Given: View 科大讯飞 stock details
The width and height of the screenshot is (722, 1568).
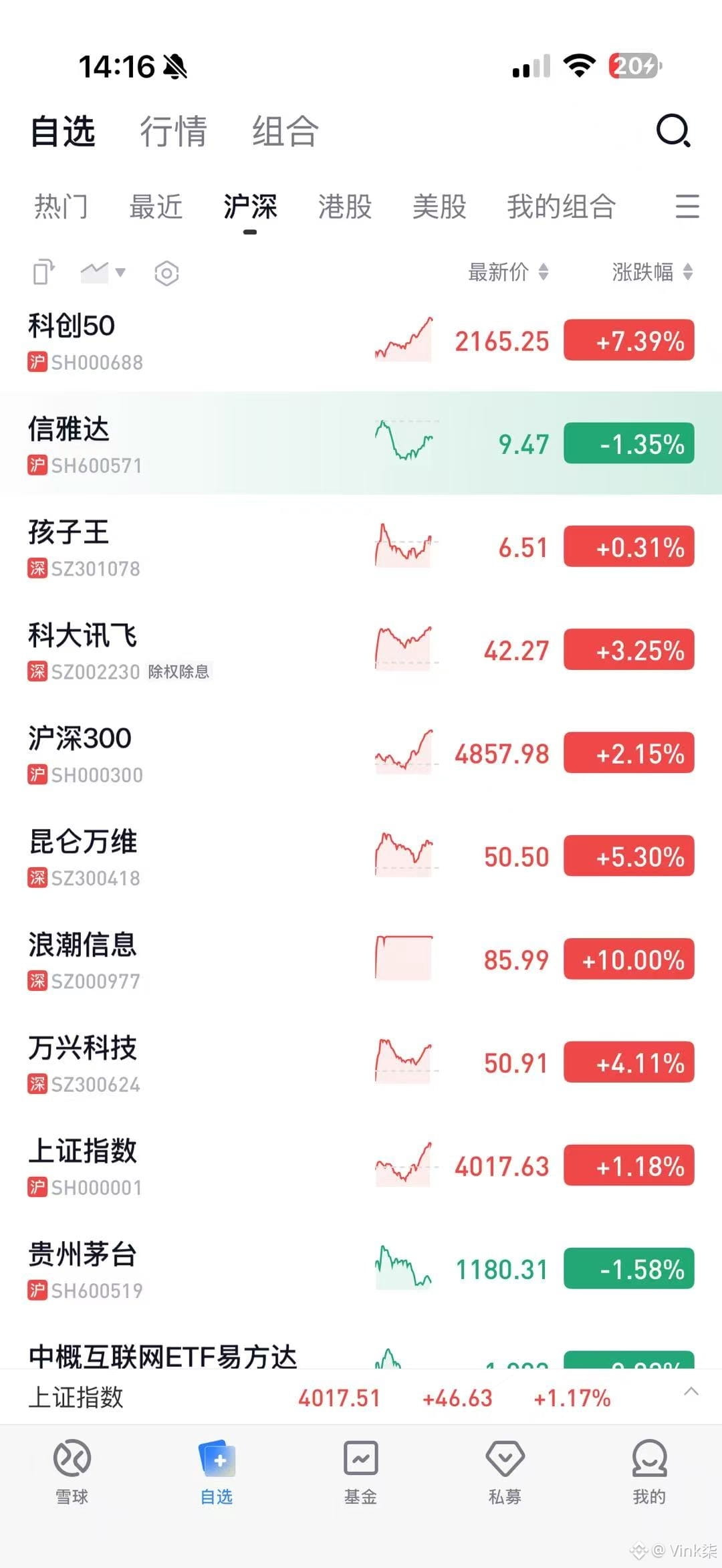Looking at the screenshot, I should [361, 650].
